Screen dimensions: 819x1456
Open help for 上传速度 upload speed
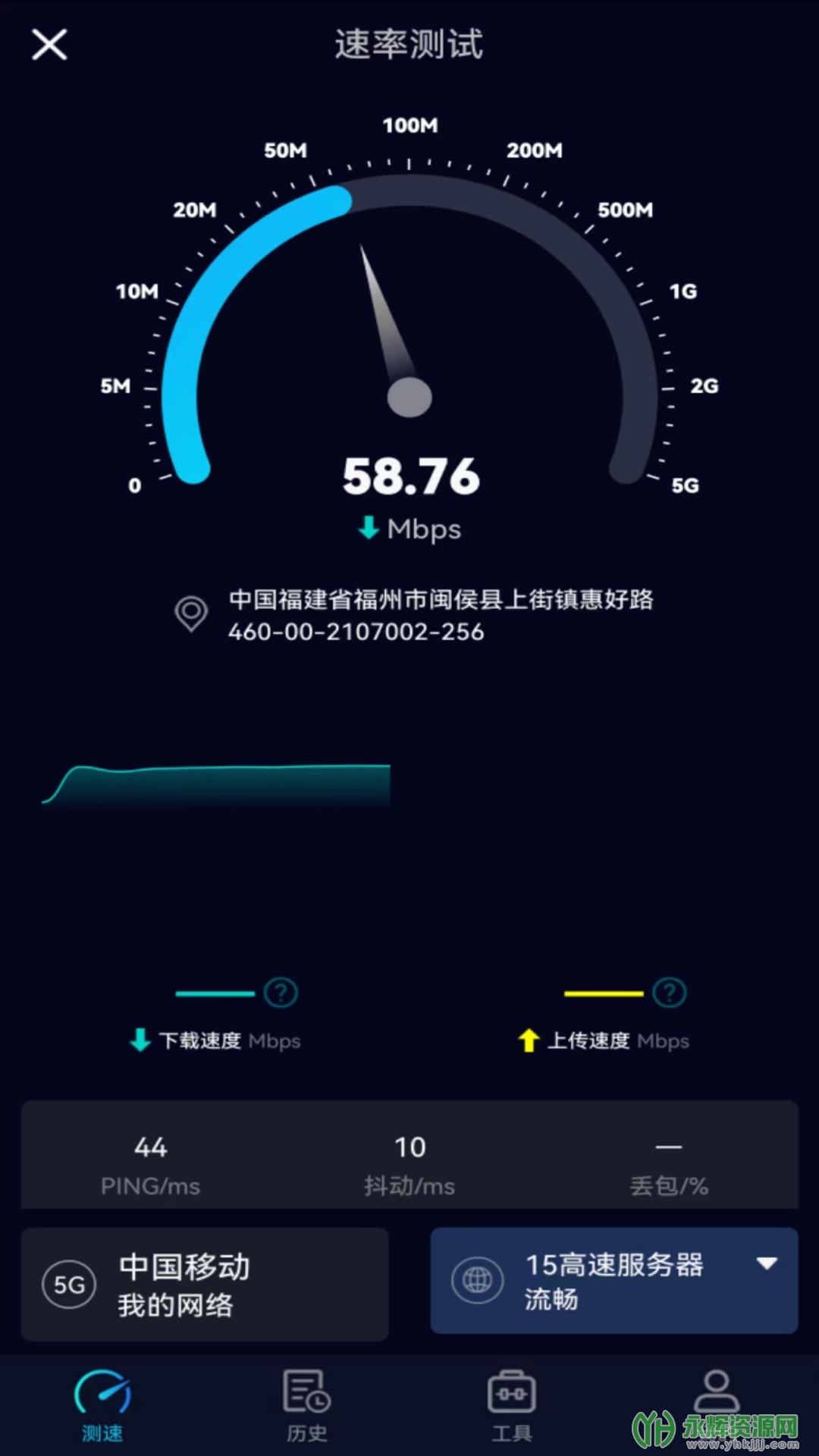click(670, 993)
